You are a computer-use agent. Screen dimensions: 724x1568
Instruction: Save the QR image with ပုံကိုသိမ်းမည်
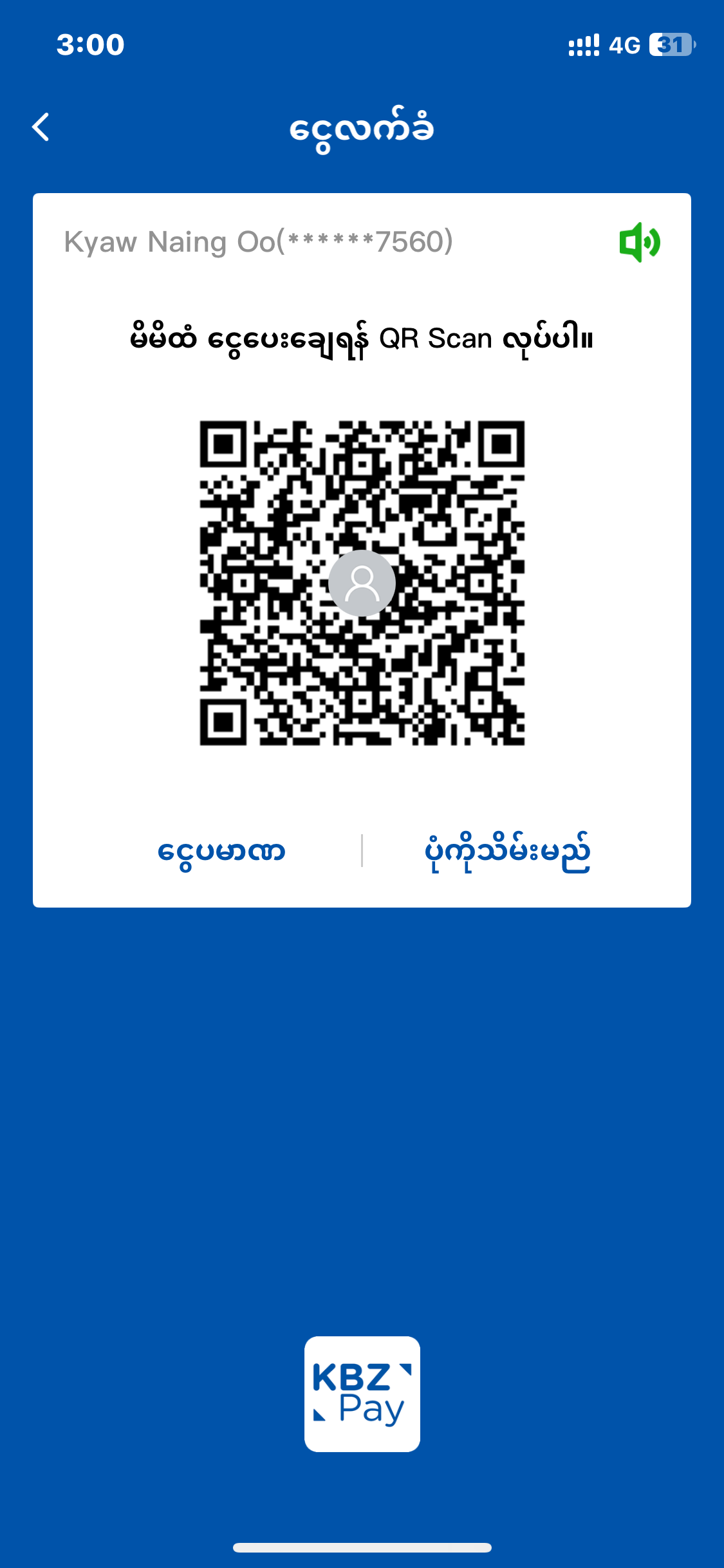[x=507, y=851]
